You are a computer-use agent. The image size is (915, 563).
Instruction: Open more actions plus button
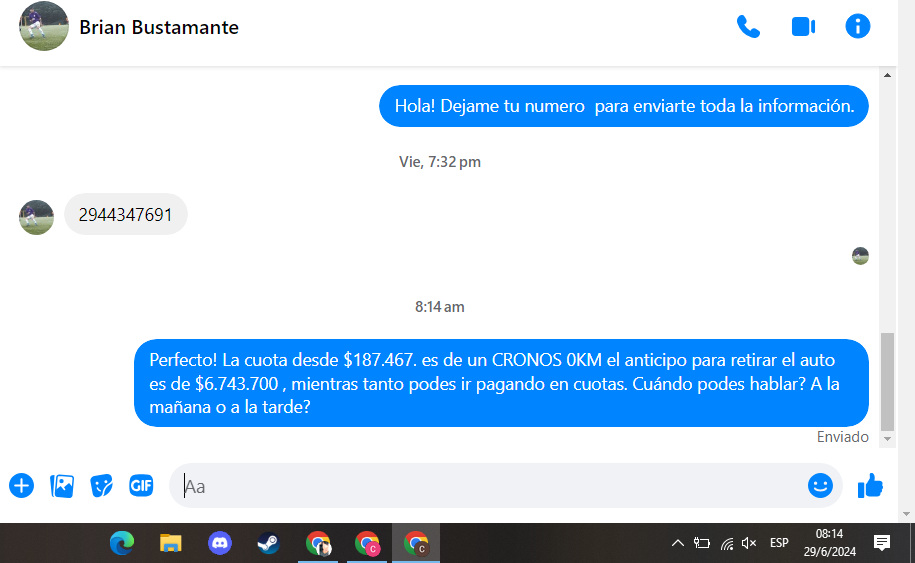click(x=21, y=486)
